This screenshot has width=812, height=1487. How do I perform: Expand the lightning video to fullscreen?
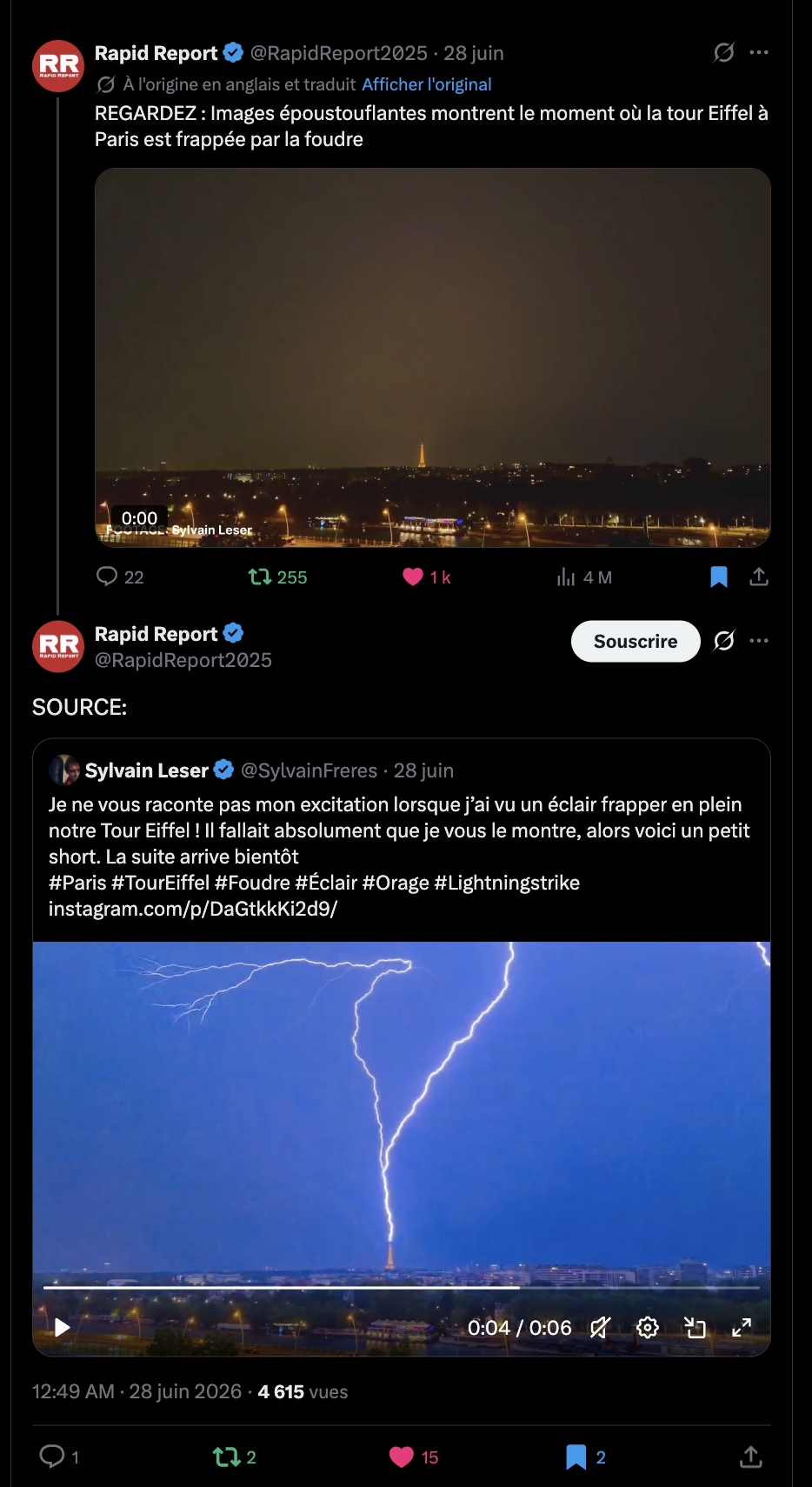[742, 1327]
